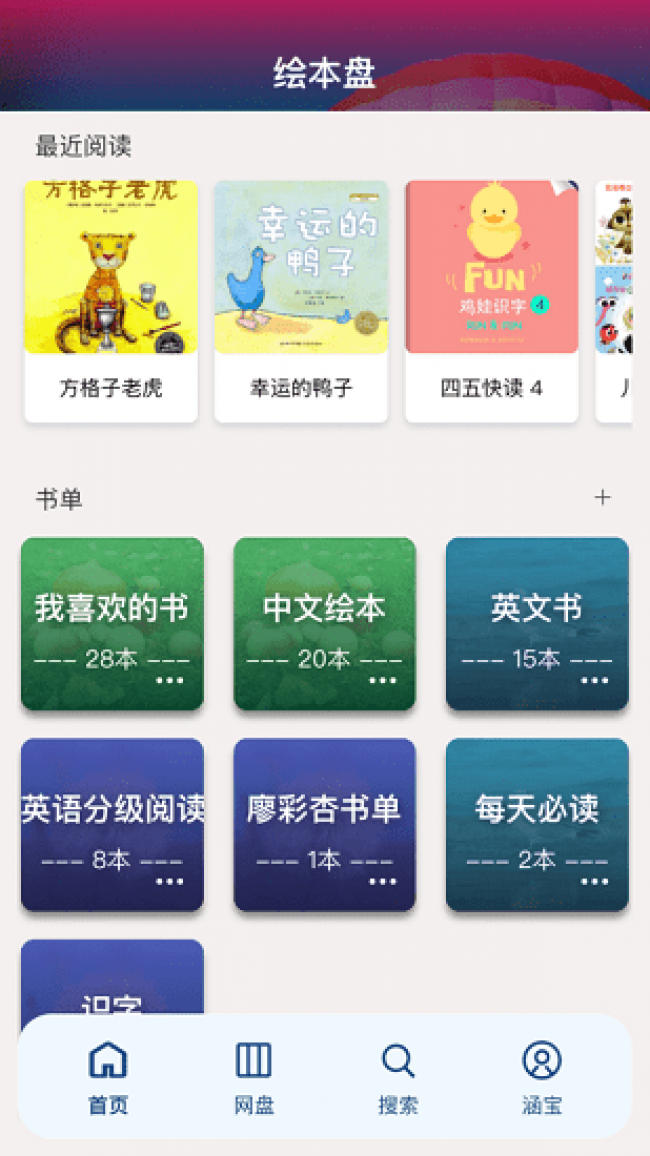Open the book 方格子老虎
Screen dimensions: 650x1156
coord(111,302)
